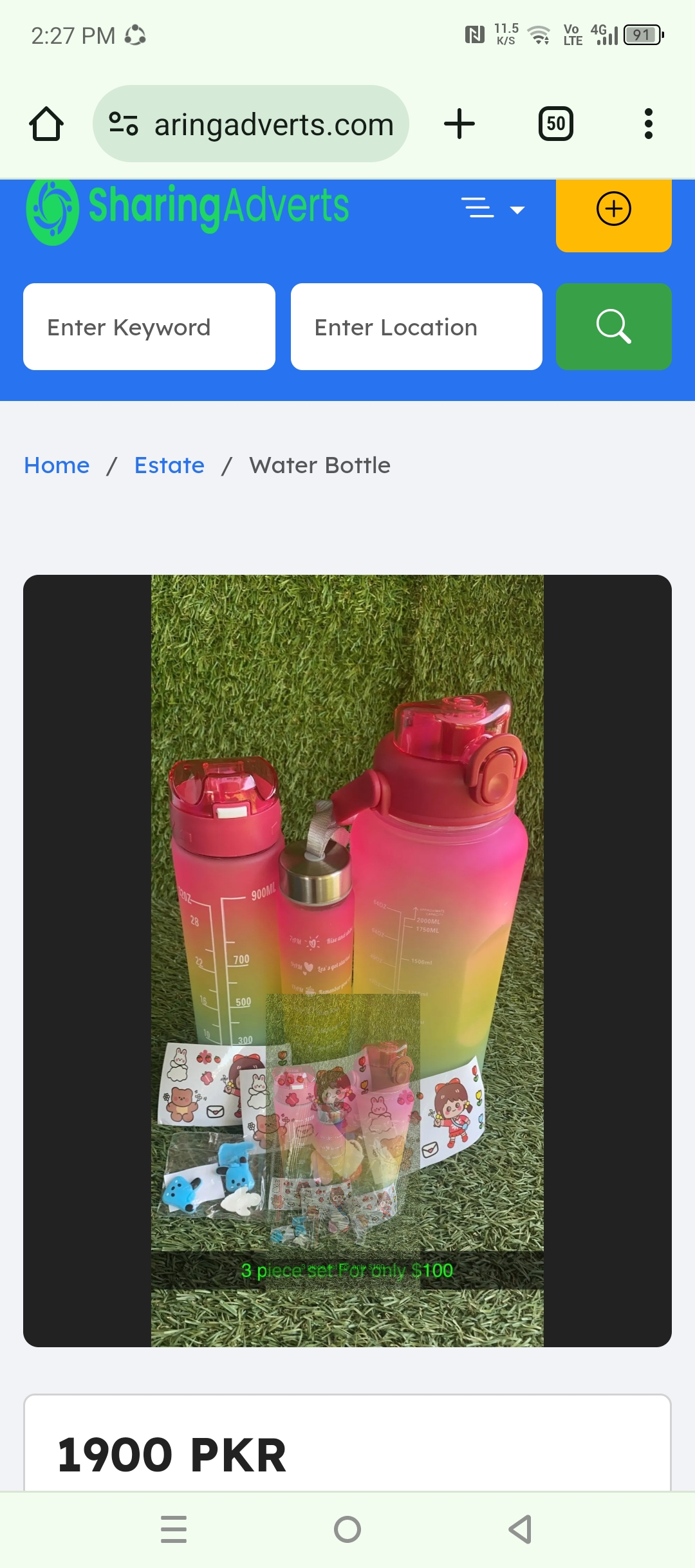Viewport: 695px width, 1568px height.
Task: Tap the aringadverts.com address bar
Action: click(251, 124)
